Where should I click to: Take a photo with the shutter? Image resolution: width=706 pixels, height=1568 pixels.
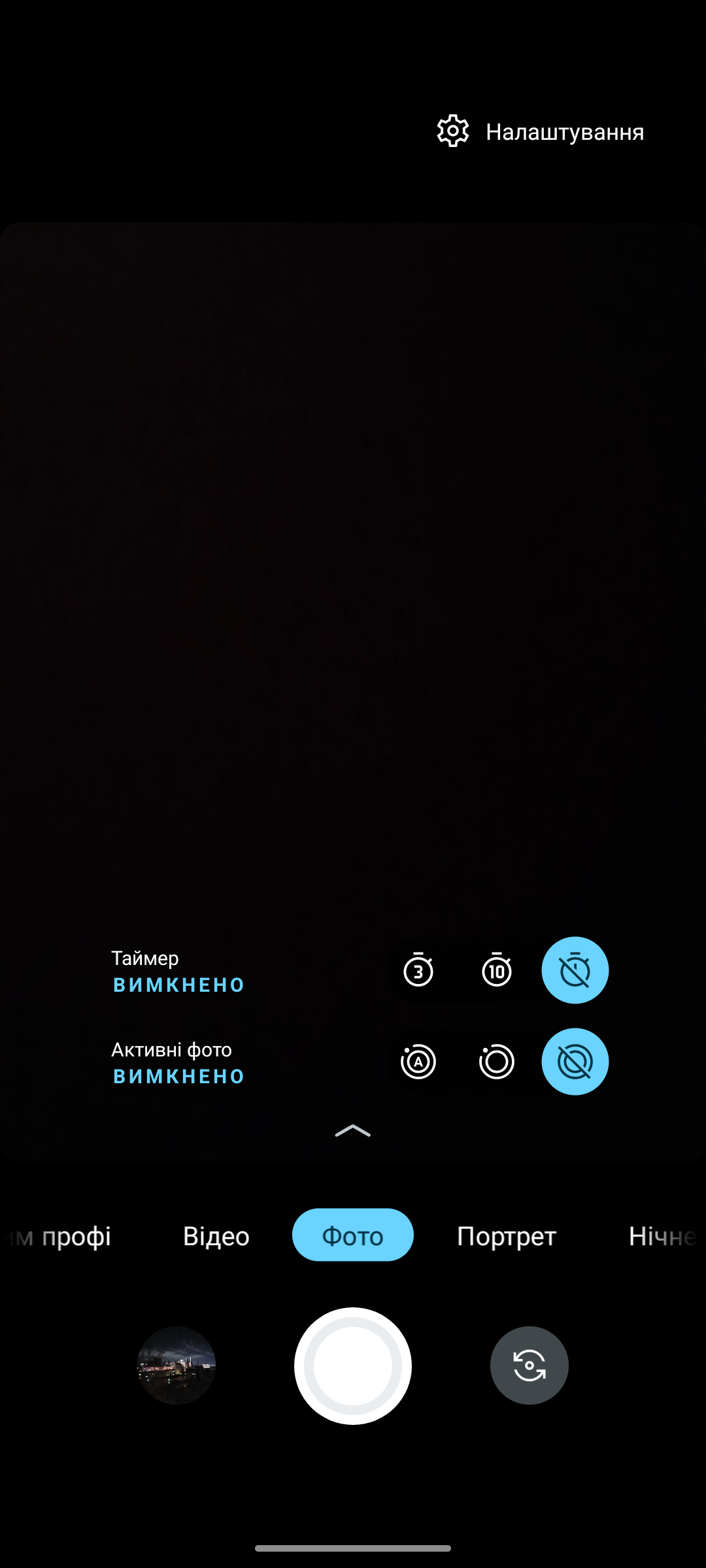click(x=353, y=1365)
